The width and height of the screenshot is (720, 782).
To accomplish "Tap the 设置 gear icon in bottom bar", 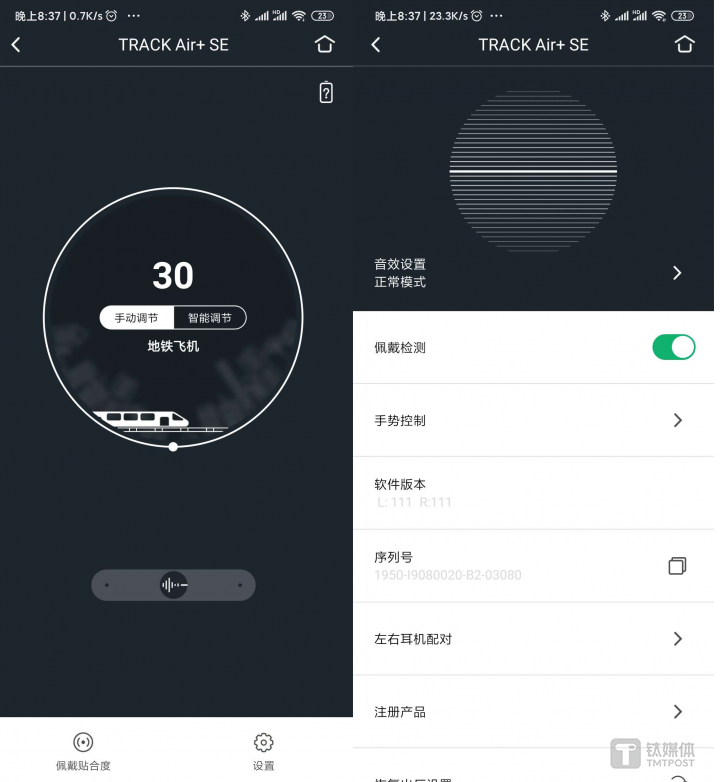I will pos(263,744).
